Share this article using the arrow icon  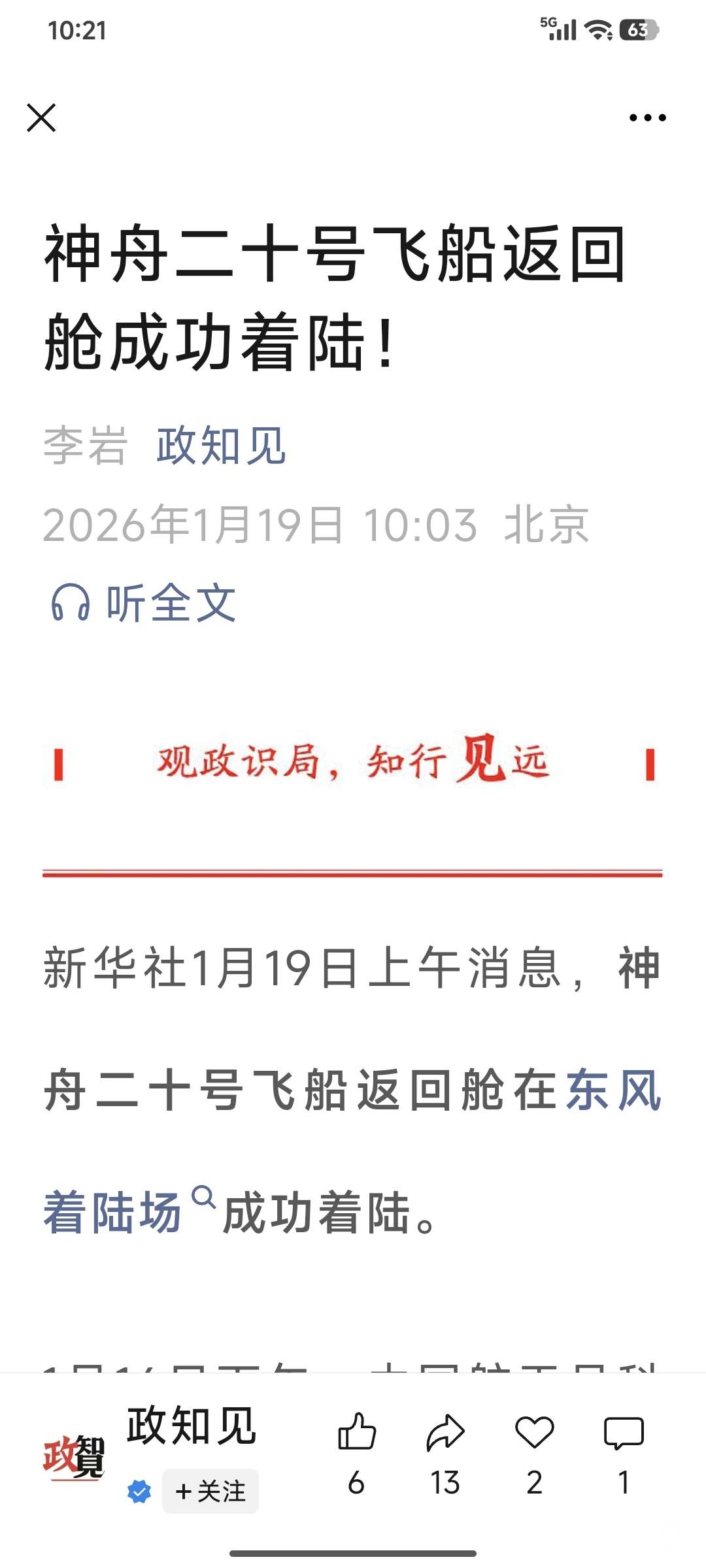pos(445,1432)
